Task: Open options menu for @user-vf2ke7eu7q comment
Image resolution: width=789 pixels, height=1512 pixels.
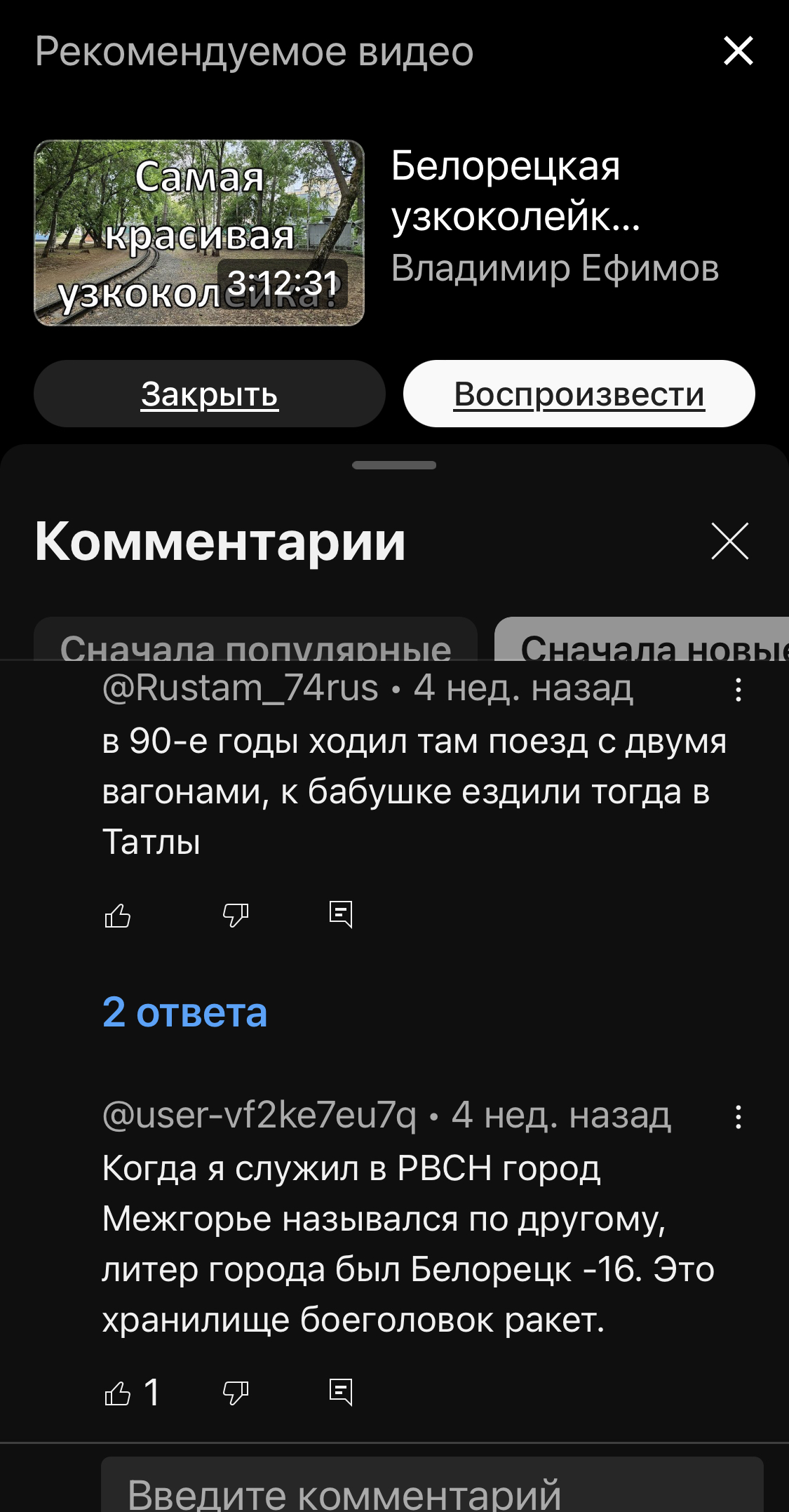Action: point(738,1116)
